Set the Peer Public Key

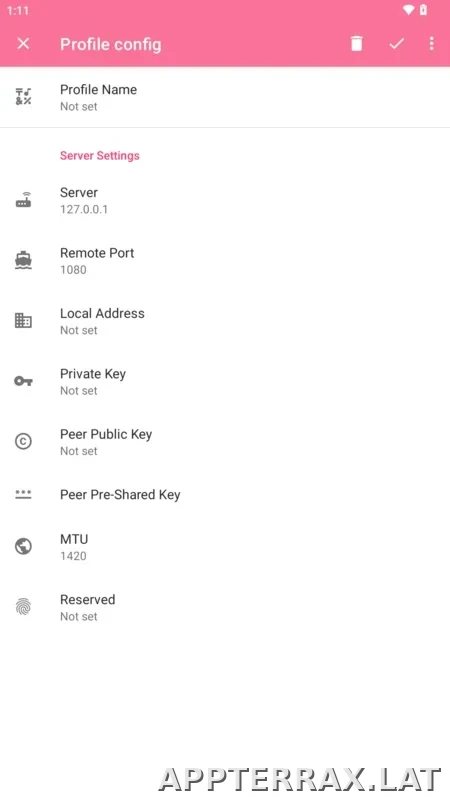(x=225, y=442)
